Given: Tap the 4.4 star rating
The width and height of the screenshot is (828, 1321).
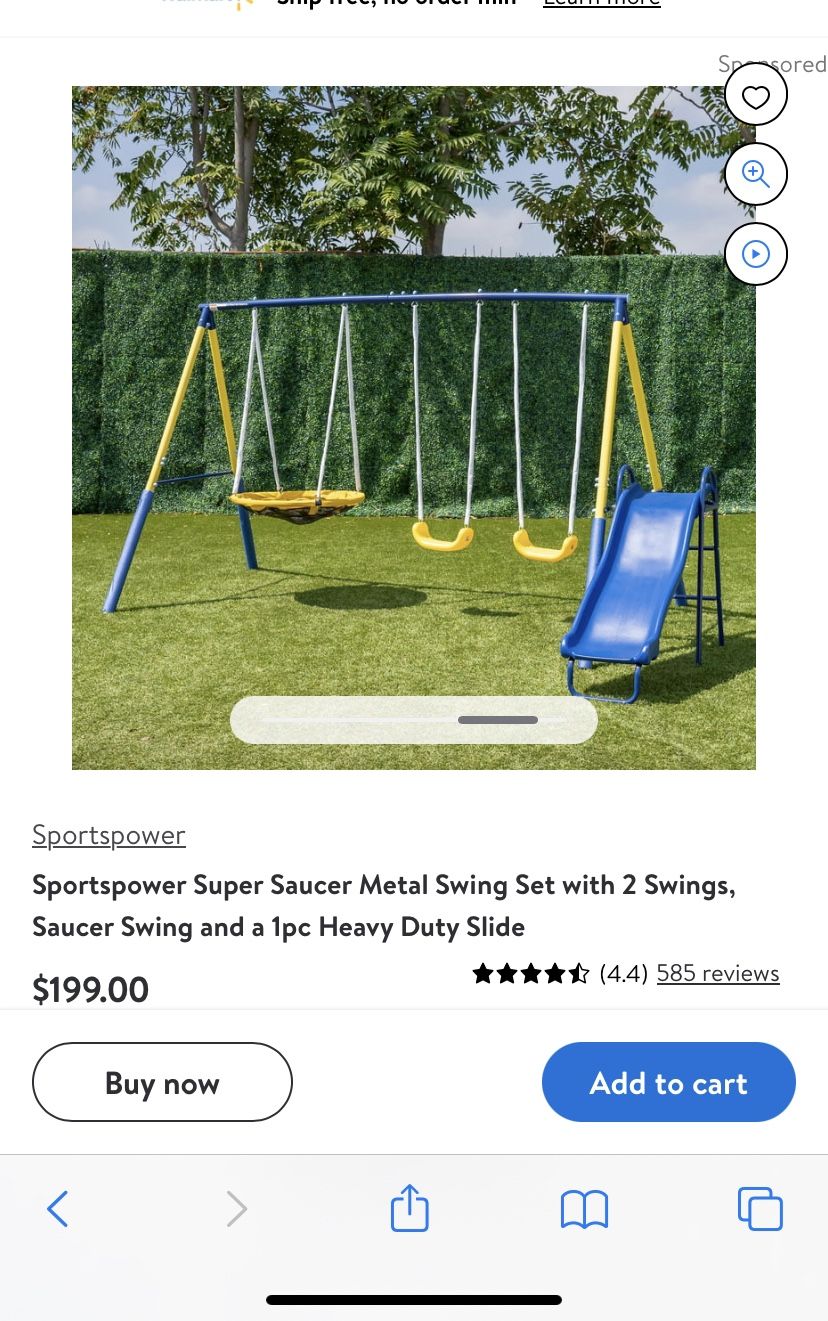Looking at the screenshot, I should pyautogui.click(x=530, y=972).
